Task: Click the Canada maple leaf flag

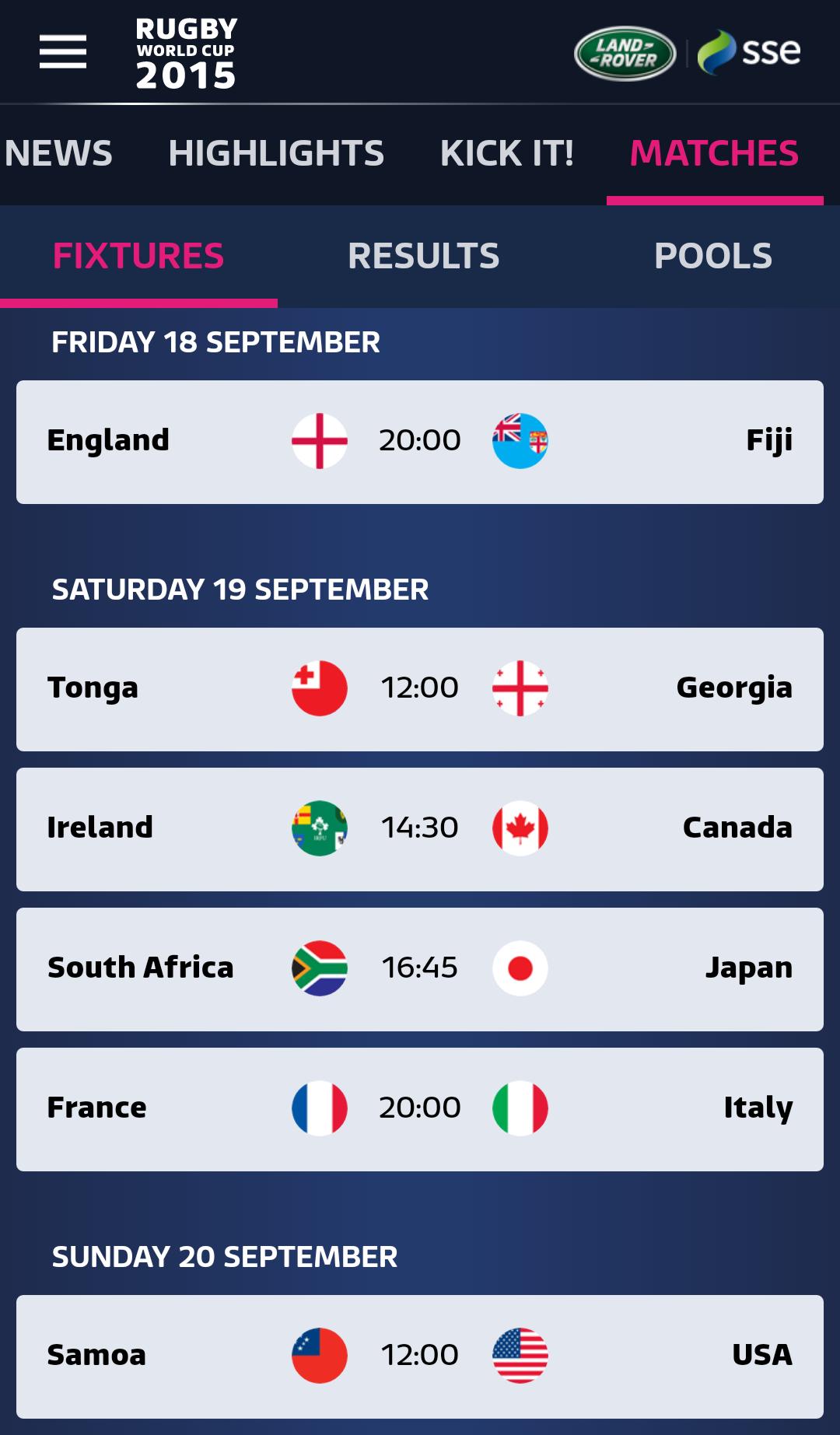Action: (x=523, y=827)
